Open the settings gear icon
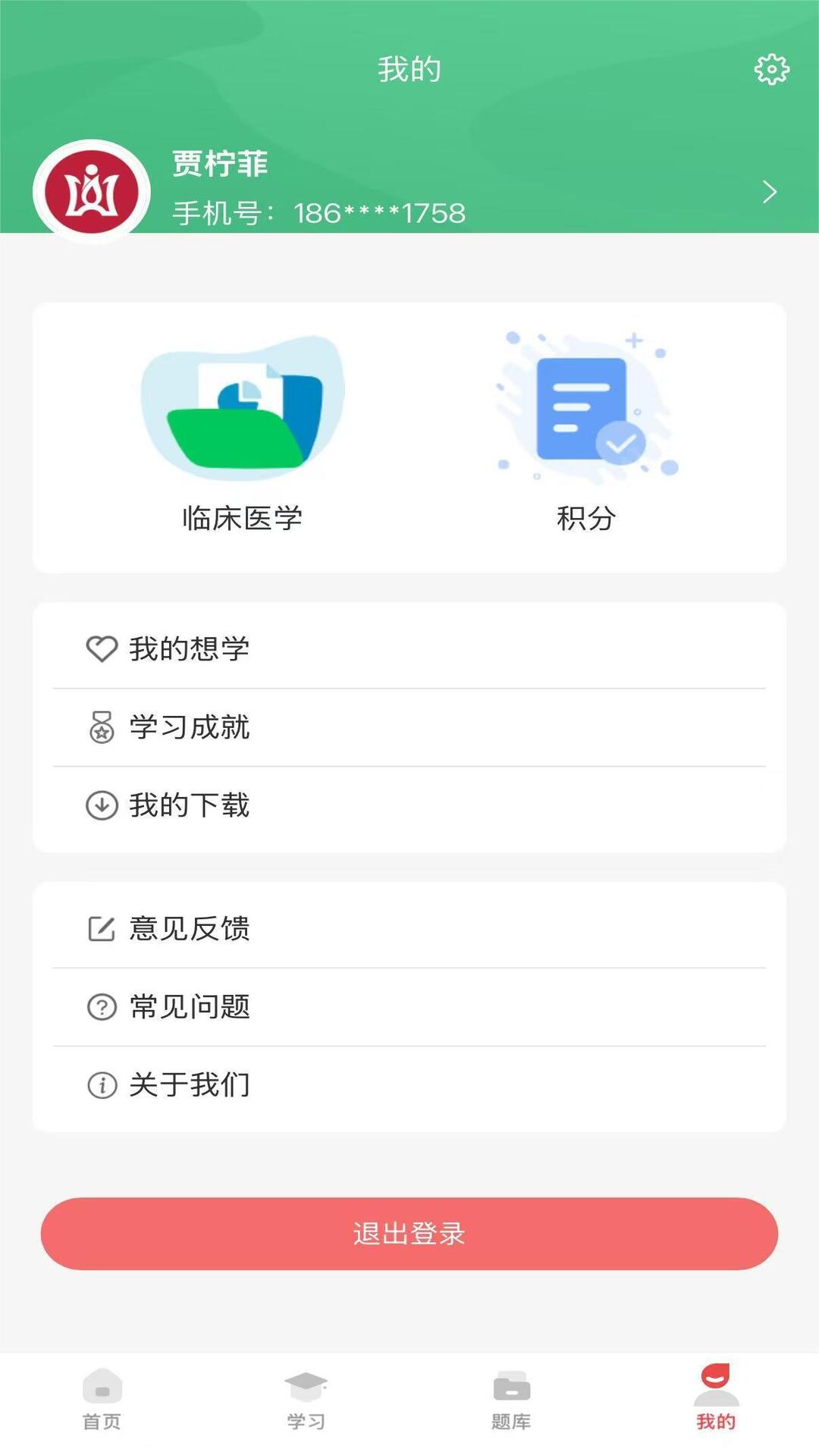The width and height of the screenshot is (819, 1456). (771, 68)
